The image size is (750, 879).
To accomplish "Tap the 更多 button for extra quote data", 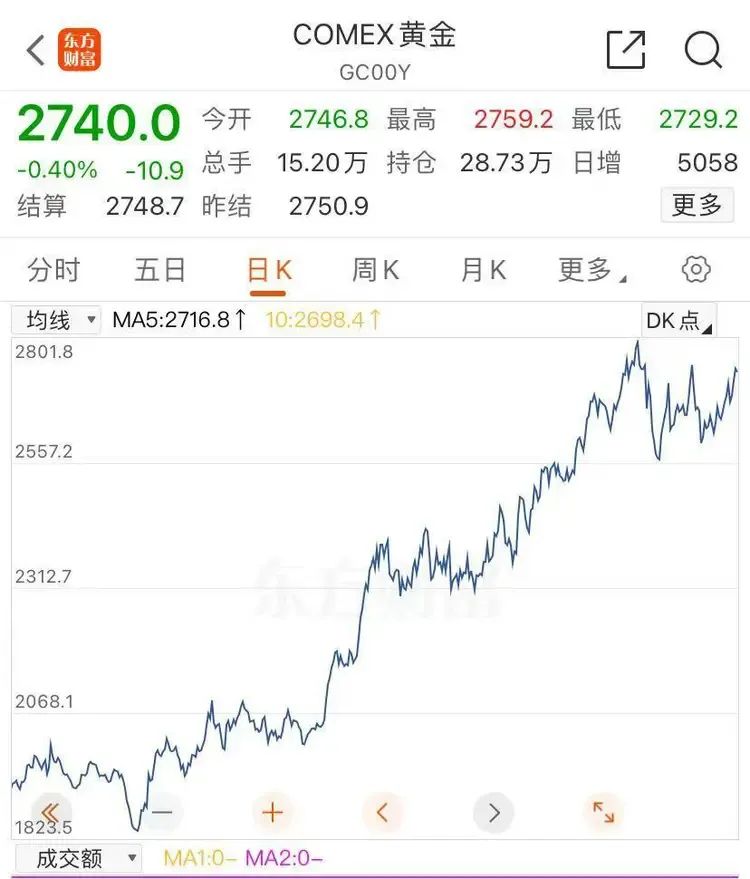I will (697, 206).
